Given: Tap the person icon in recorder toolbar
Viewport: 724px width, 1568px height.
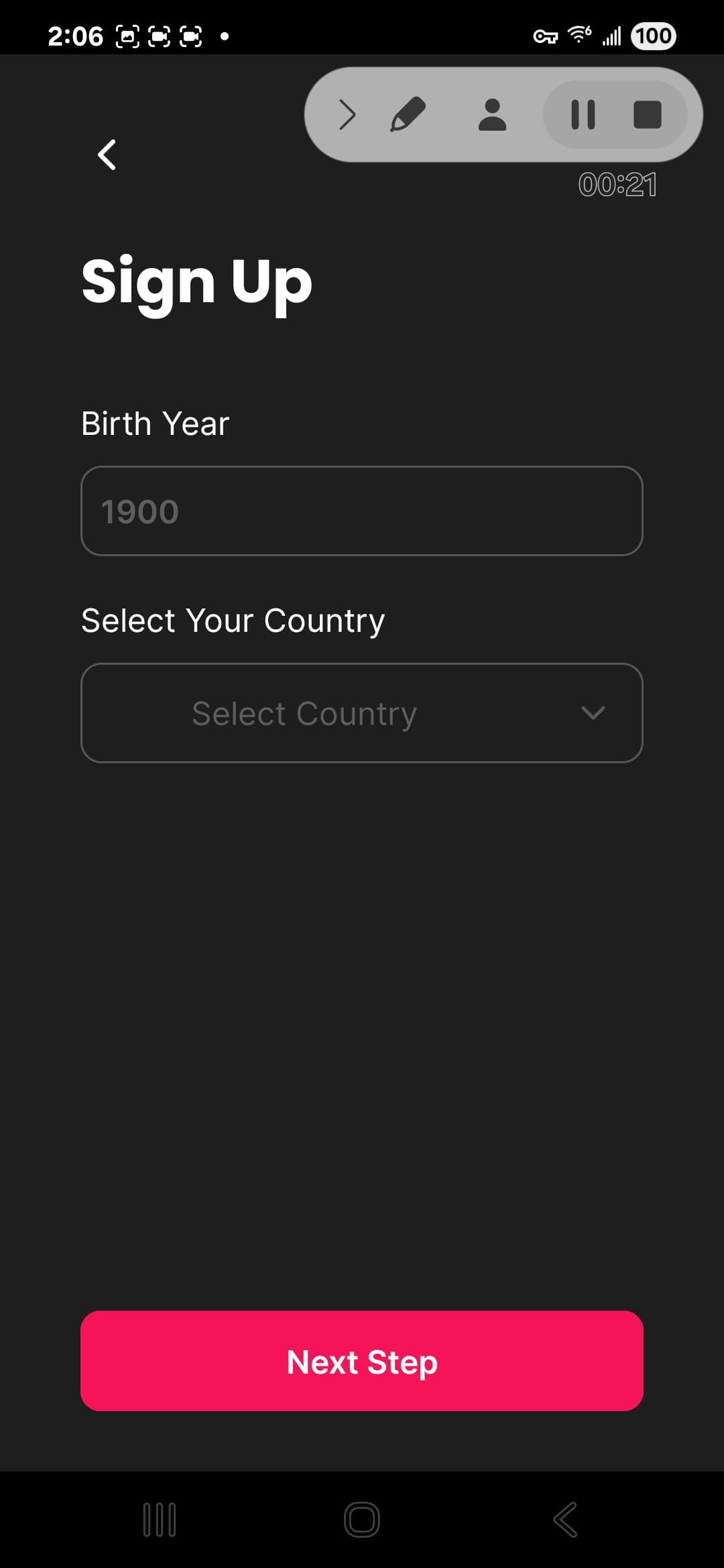Looking at the screenshot, I should [492, 115].
